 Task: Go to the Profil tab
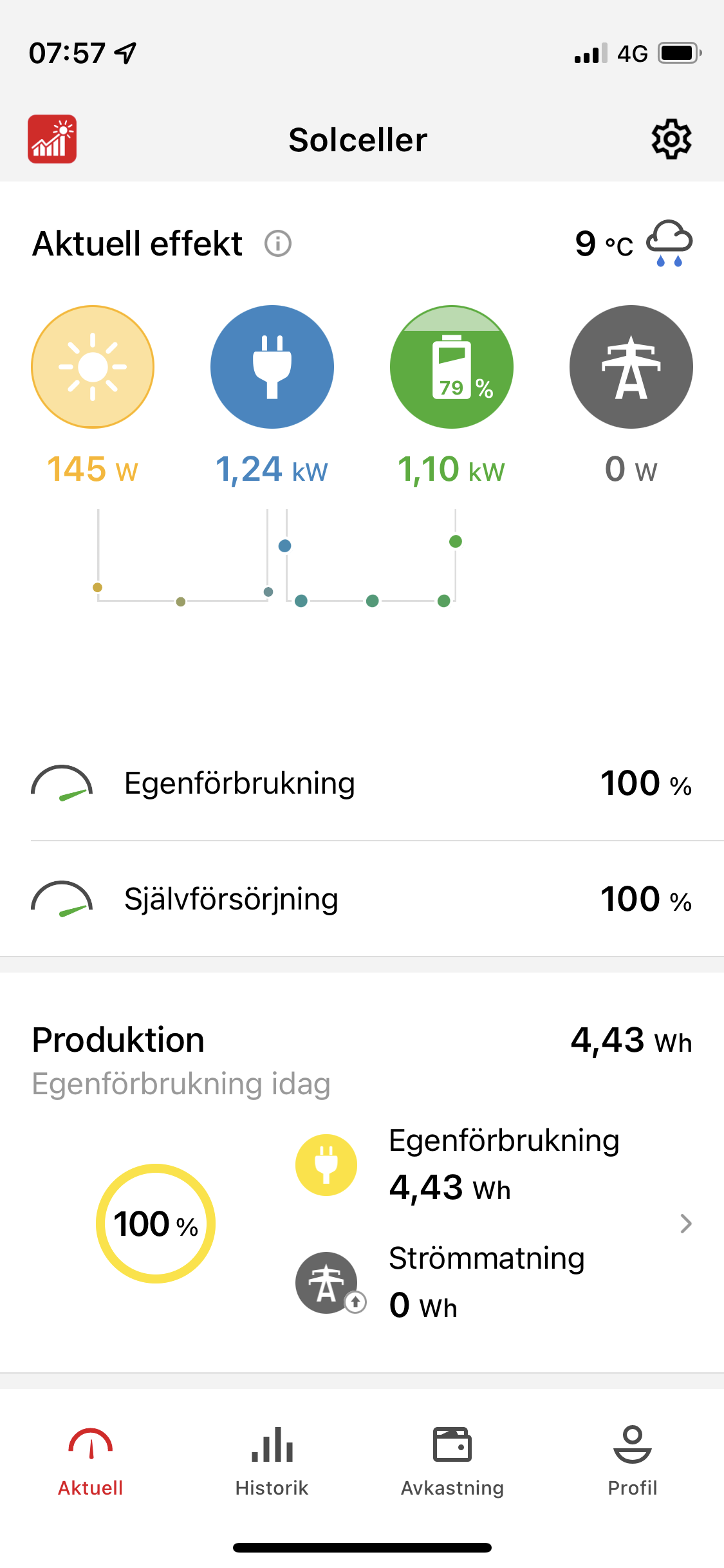pyautogui.click(x=633, y=1461)
